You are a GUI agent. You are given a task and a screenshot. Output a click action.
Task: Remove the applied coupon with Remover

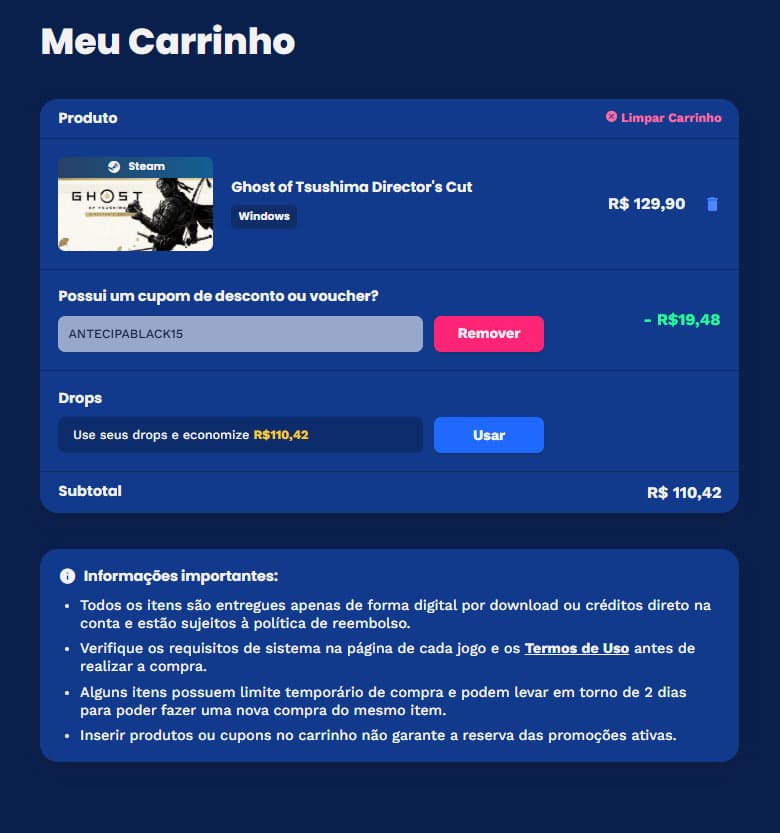click(x=488, y=334)
